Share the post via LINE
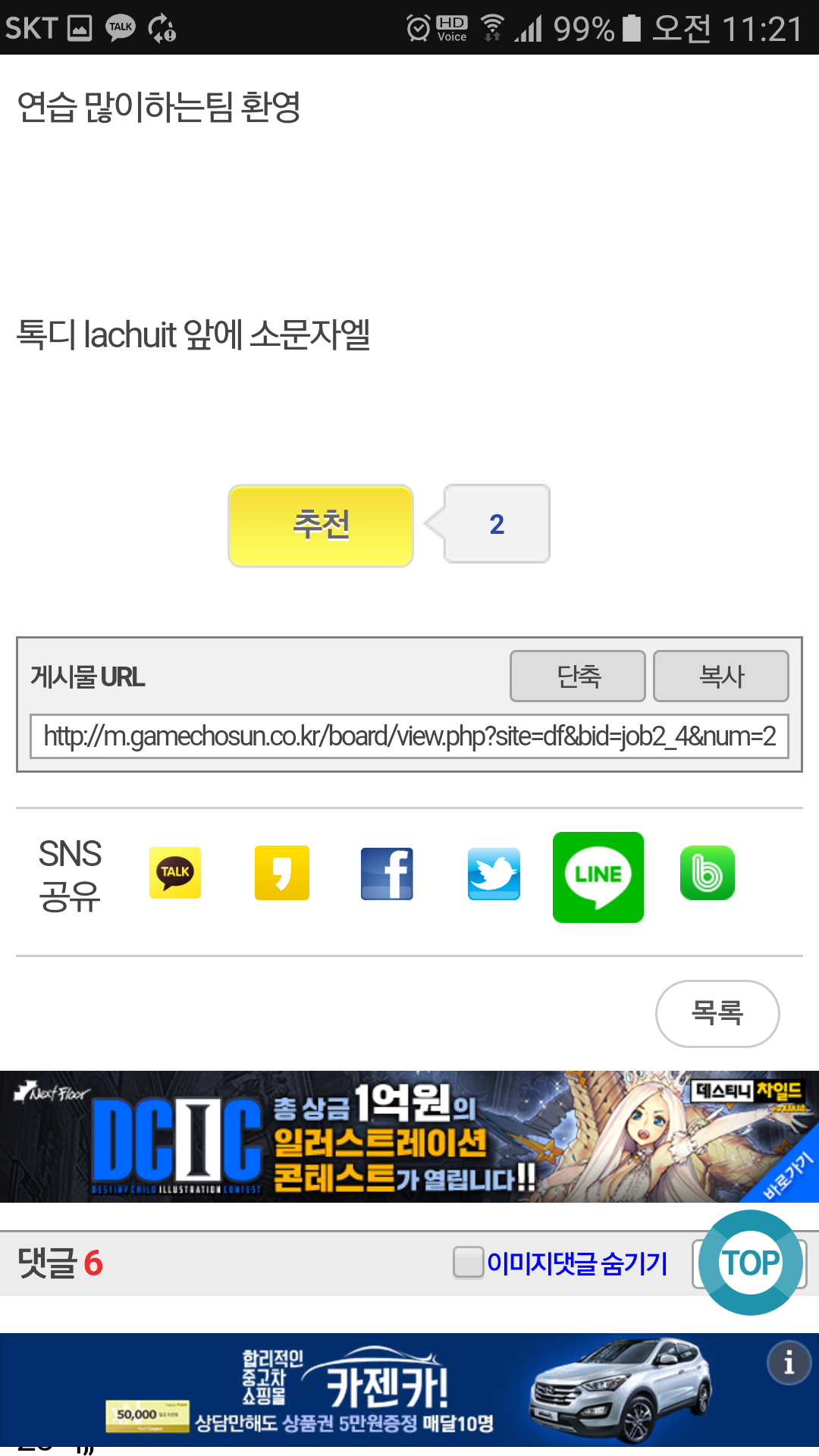Viewport: 819px width, 1456px height. pos(598,877)
